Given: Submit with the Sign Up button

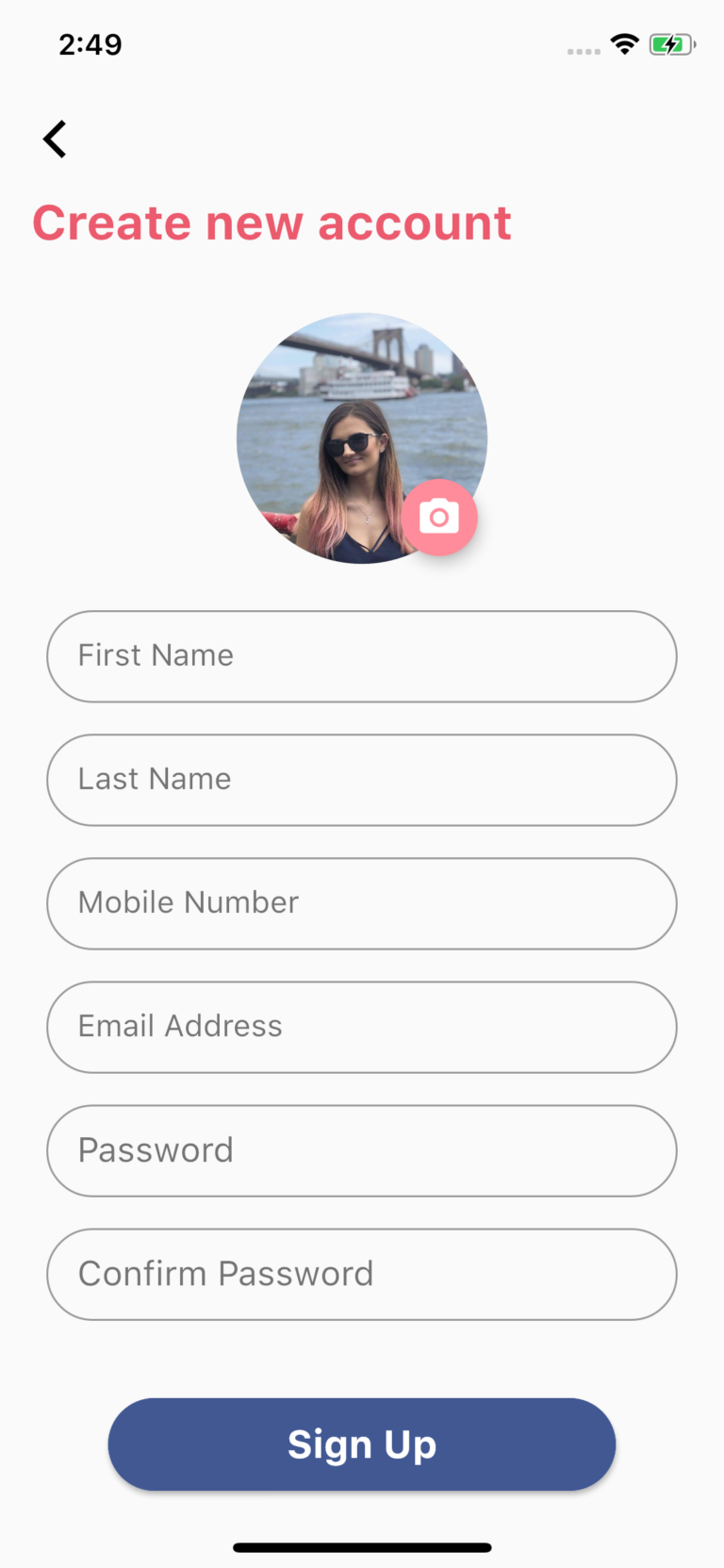Looking at the screenshot, I should pos(362,1444).
